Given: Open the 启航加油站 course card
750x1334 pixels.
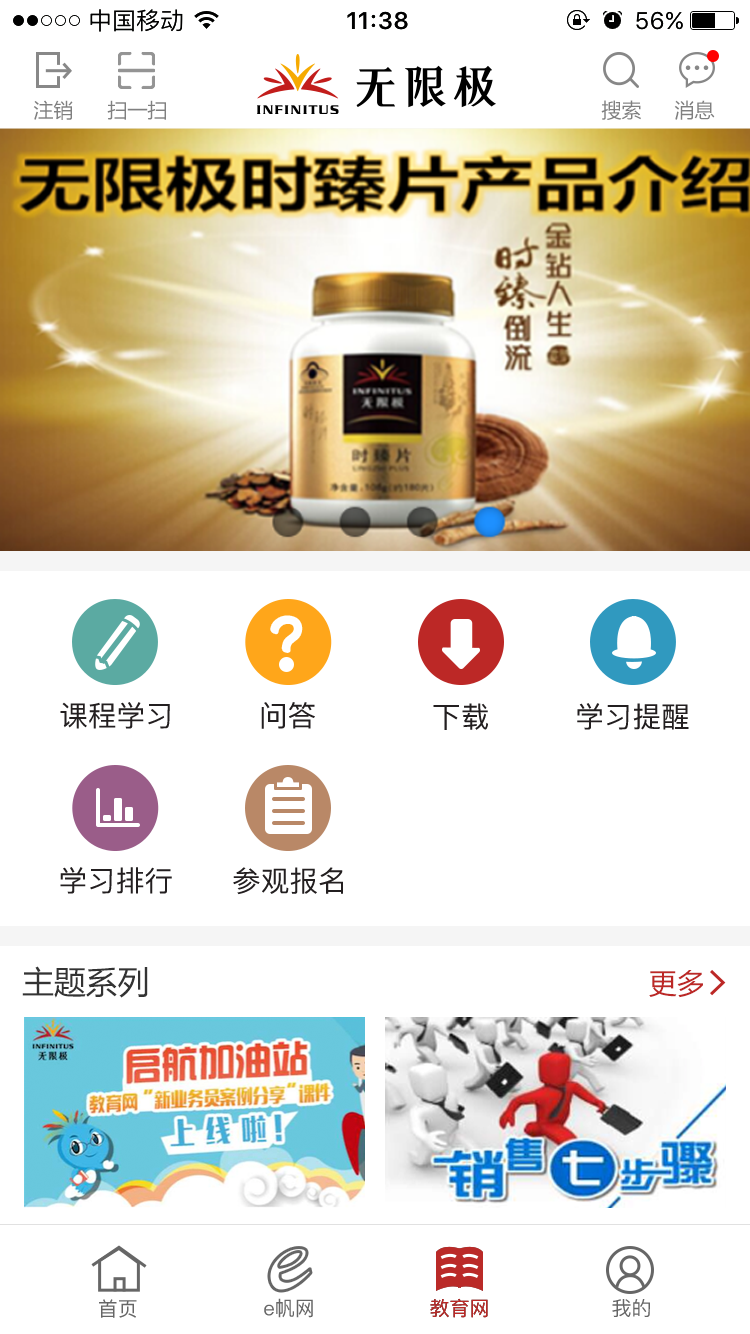Looking at the screenshot, I should pos(195,1112).
